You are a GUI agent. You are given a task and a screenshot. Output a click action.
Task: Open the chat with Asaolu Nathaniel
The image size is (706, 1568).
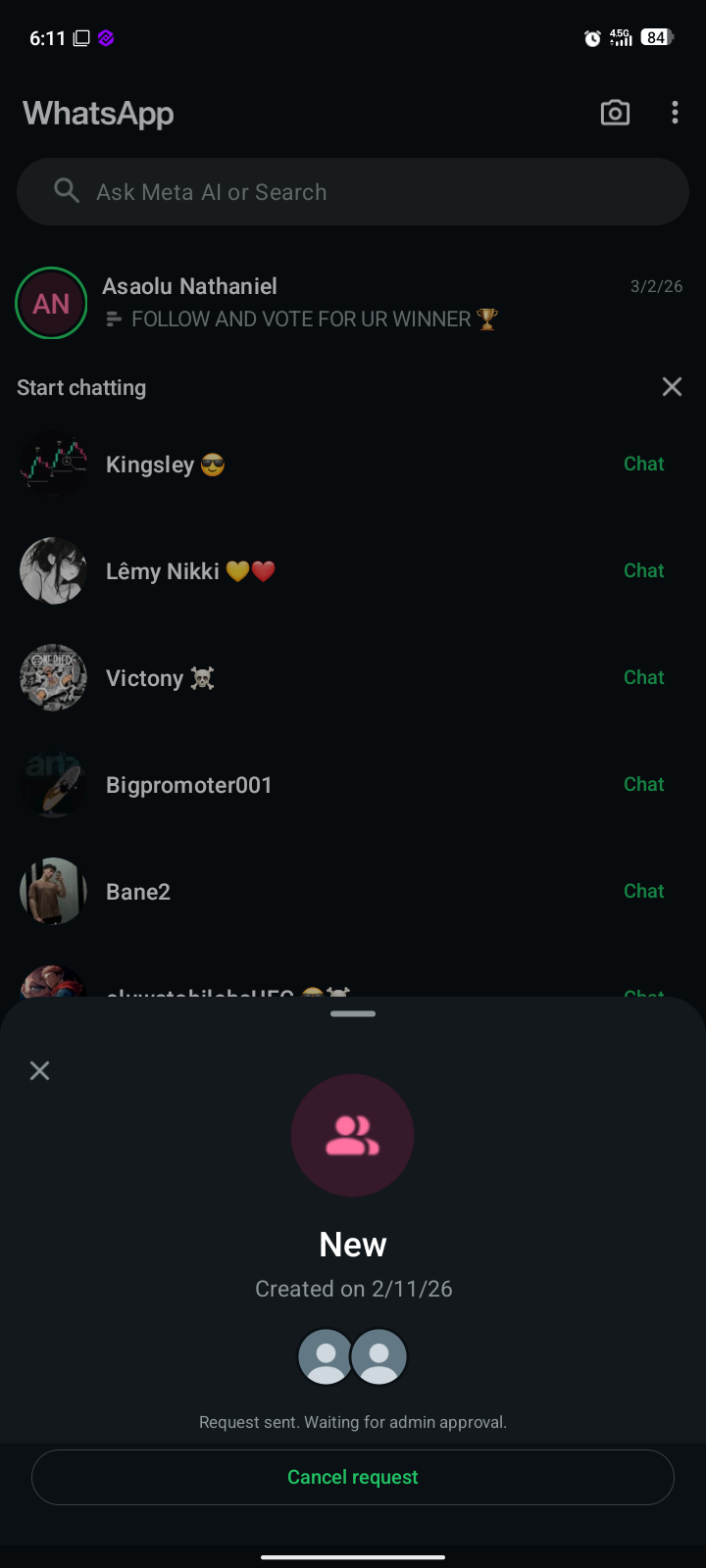point(353,302)
